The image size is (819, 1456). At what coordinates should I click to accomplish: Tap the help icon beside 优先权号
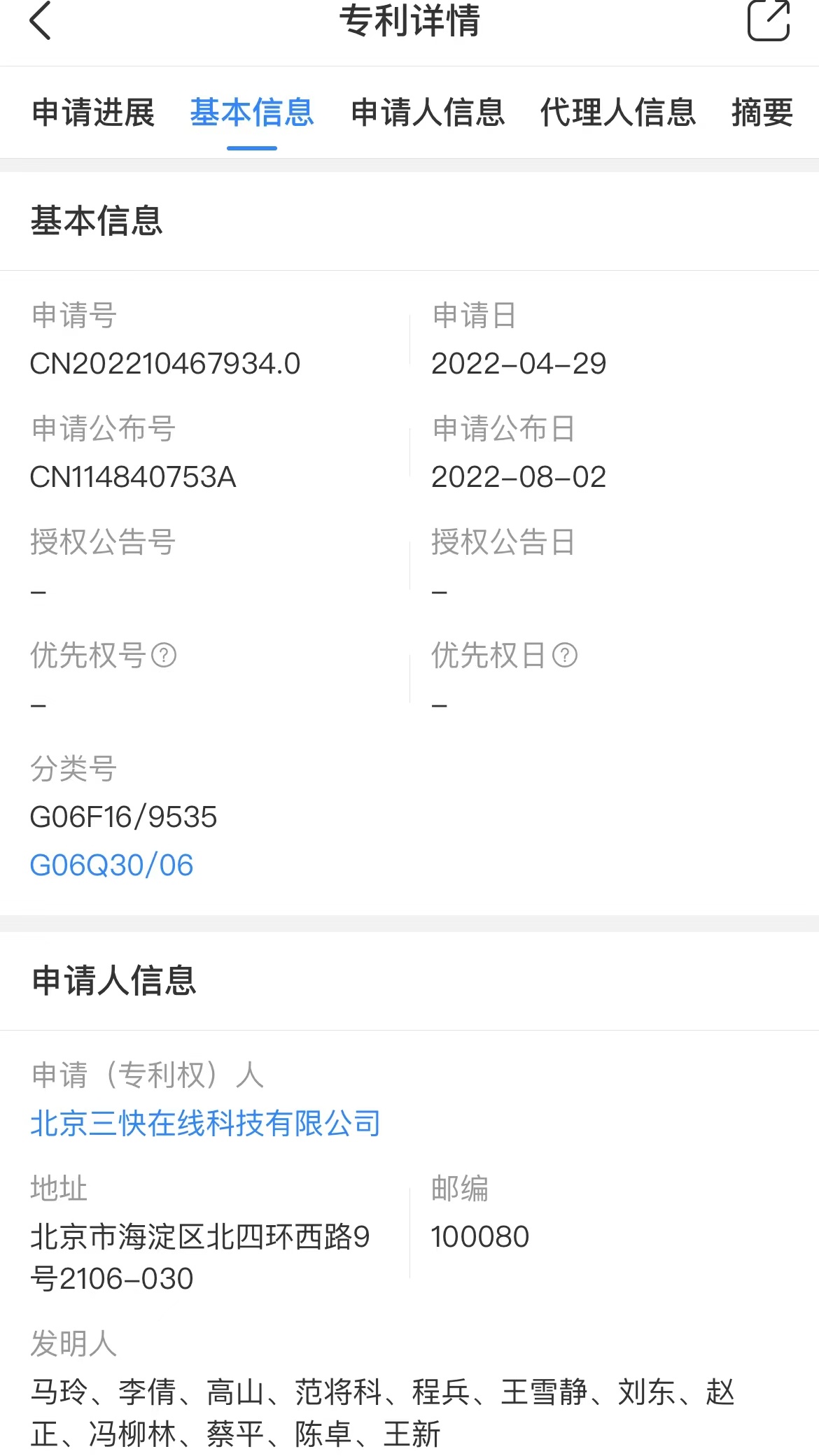[164, 656]
